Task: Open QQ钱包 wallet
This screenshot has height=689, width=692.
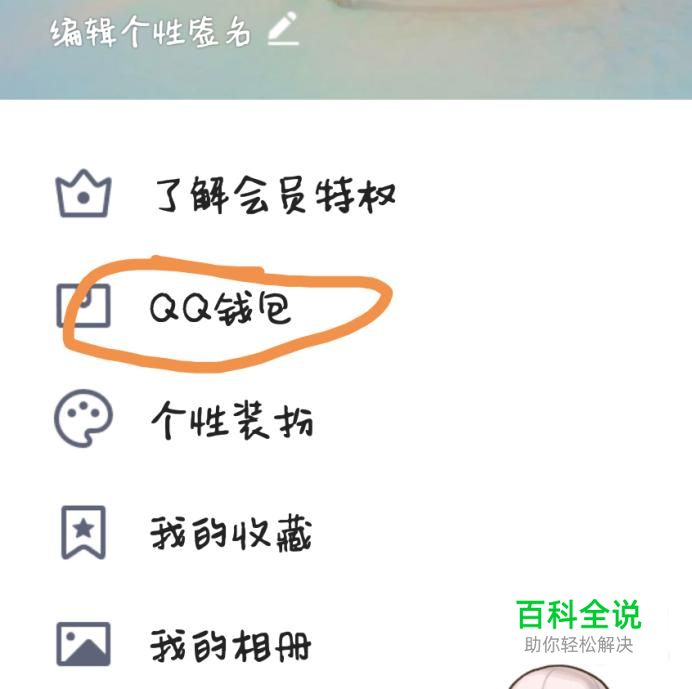Action: [x=220, y=310]
